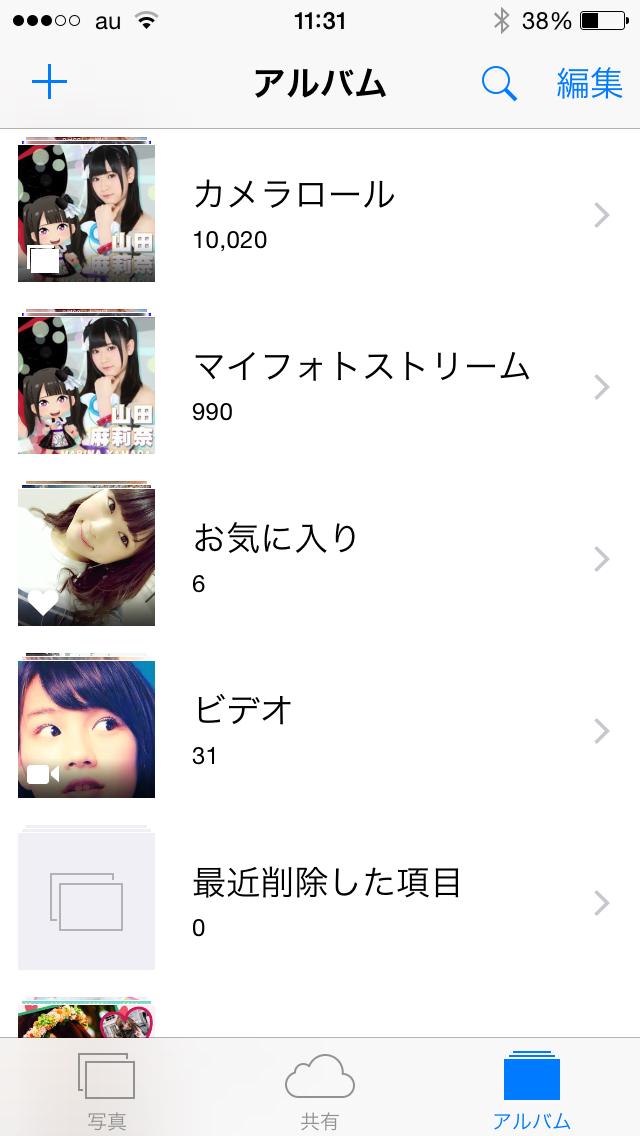Open the search magnifier icon
The width and height of the screenshot is (640, 1136).
click(499, 84)
